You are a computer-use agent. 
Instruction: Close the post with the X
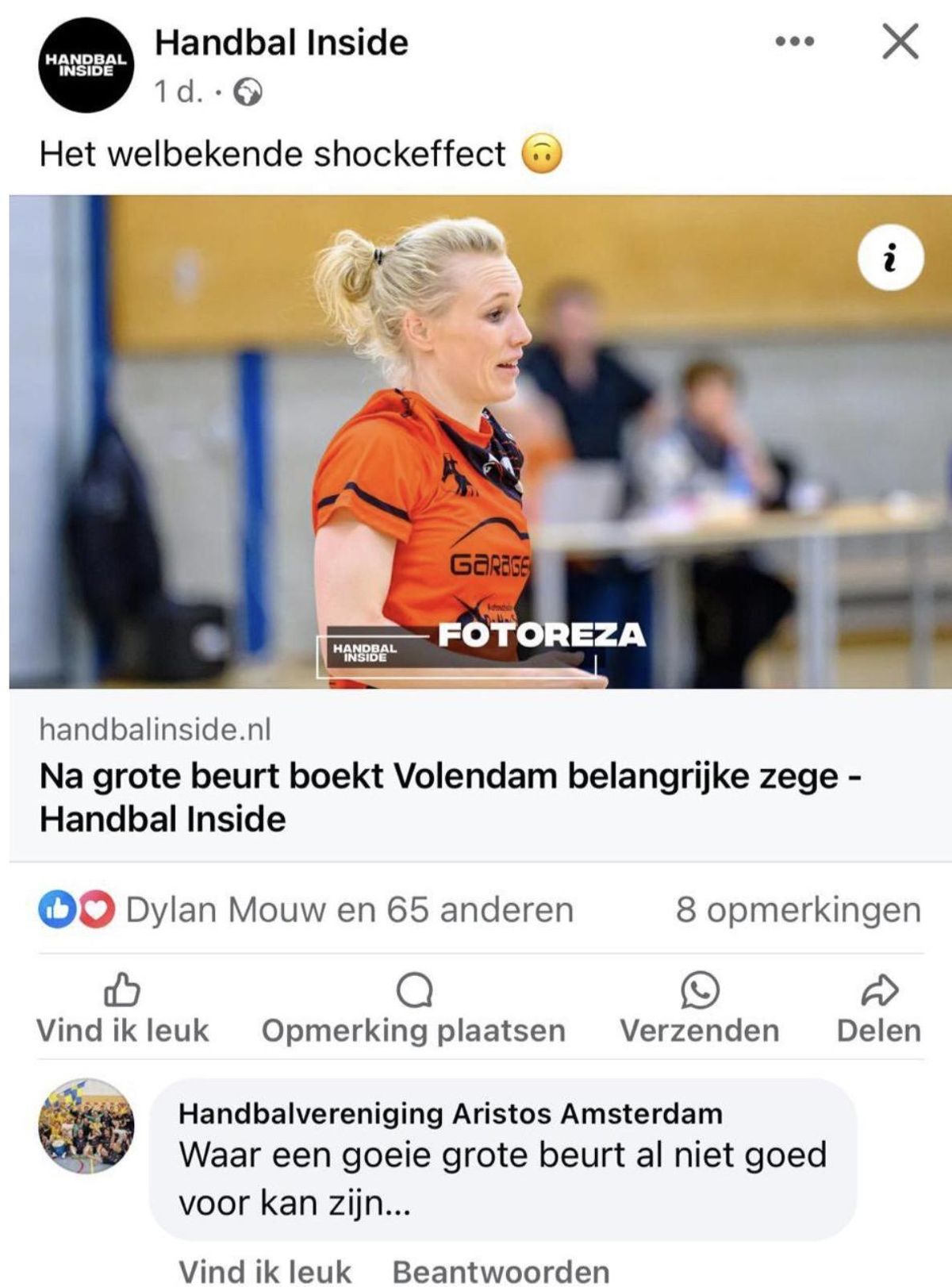pyautogui.click(x=900, y=42)
